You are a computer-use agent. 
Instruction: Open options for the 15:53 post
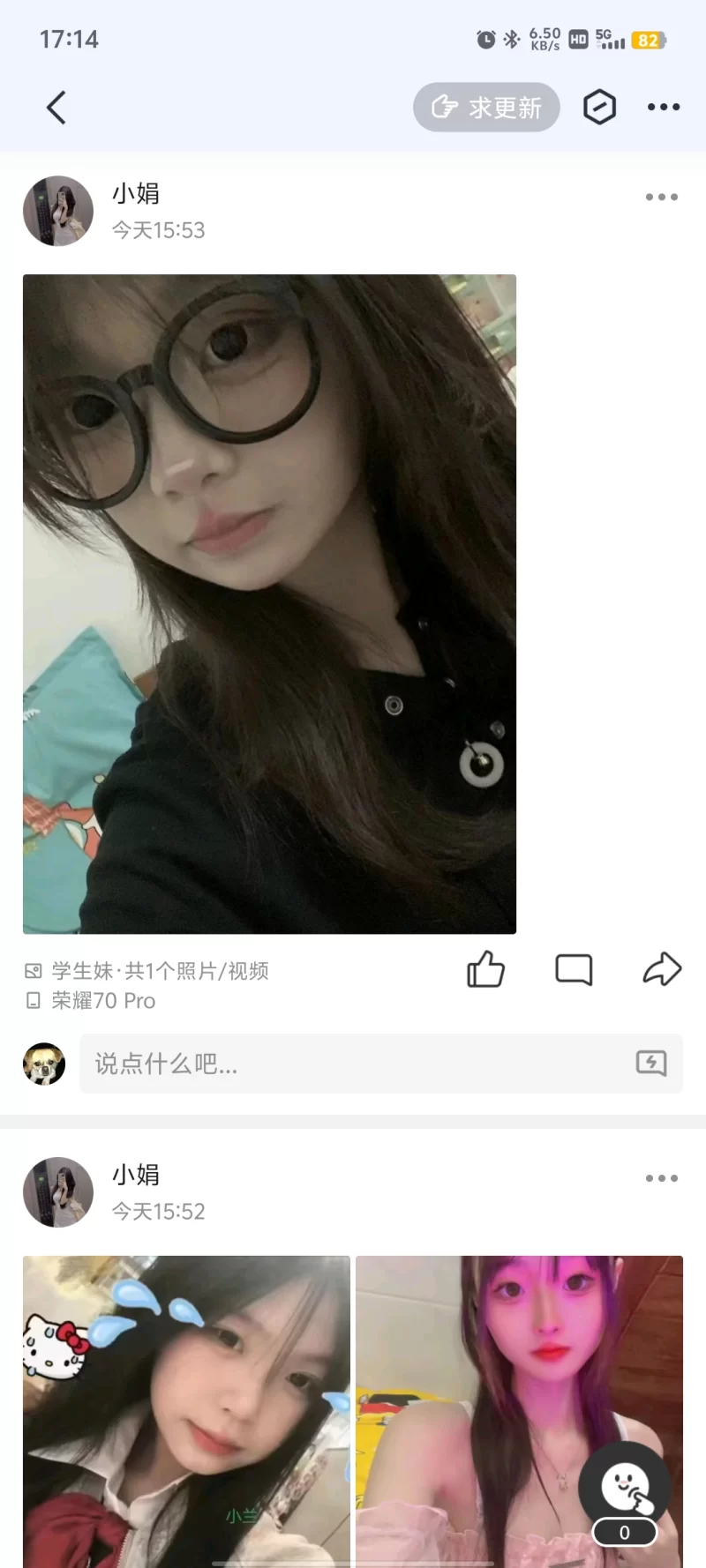click(x=661, y=198)
